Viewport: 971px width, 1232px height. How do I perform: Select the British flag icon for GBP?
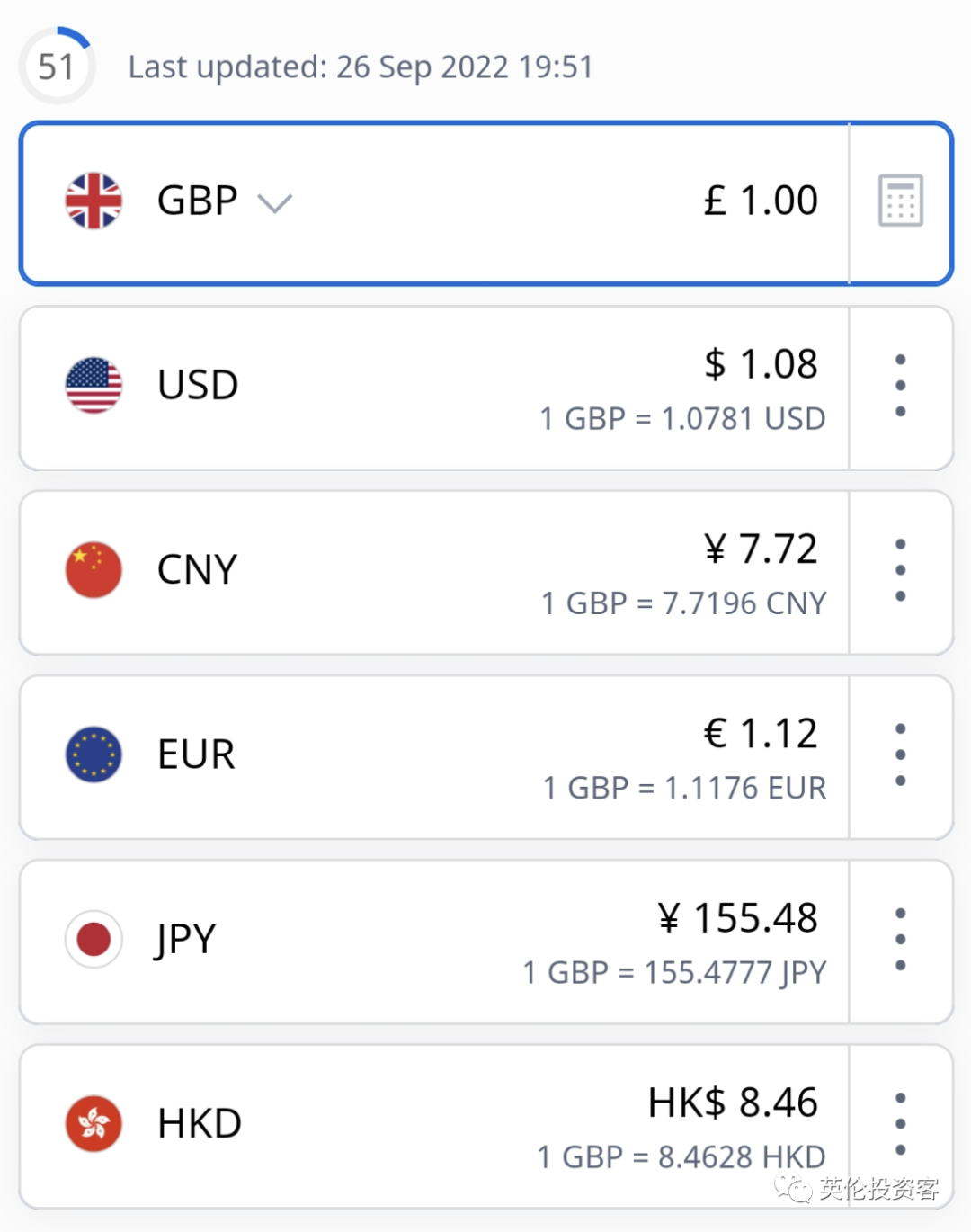93,200
